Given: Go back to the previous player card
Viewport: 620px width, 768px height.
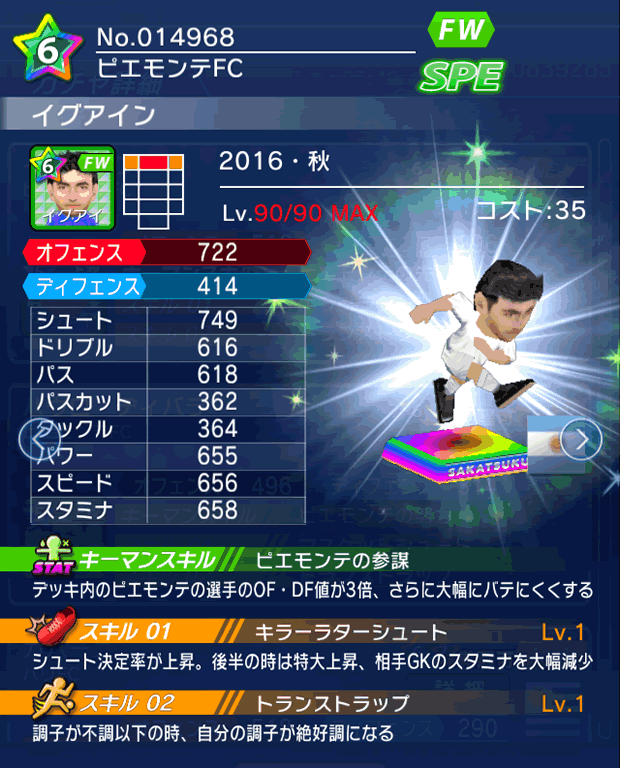Looking at the screenshot, I should (38, 438).
